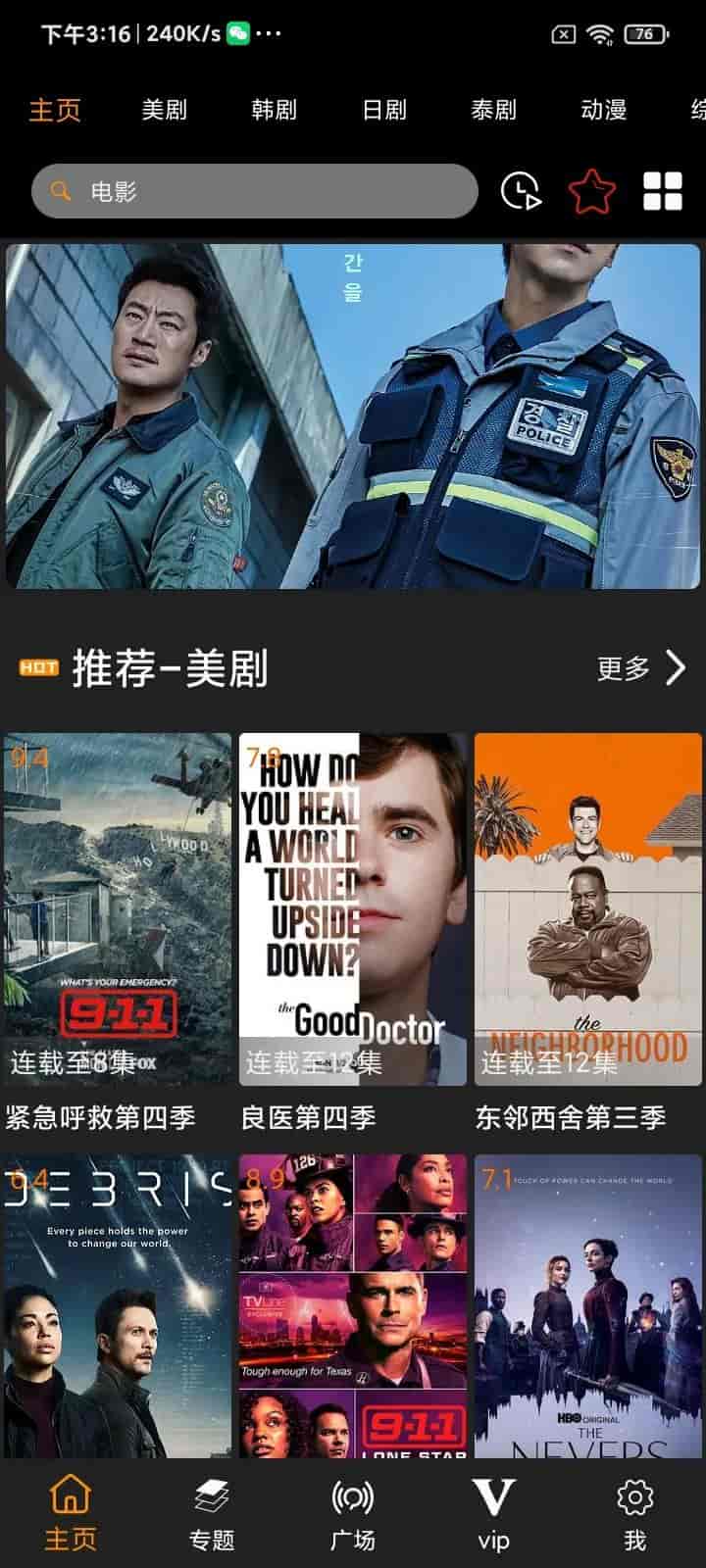Screen dimensions: 706x1568
Task: Open the vip bottom tab
Action: [x=493, y=1514]
